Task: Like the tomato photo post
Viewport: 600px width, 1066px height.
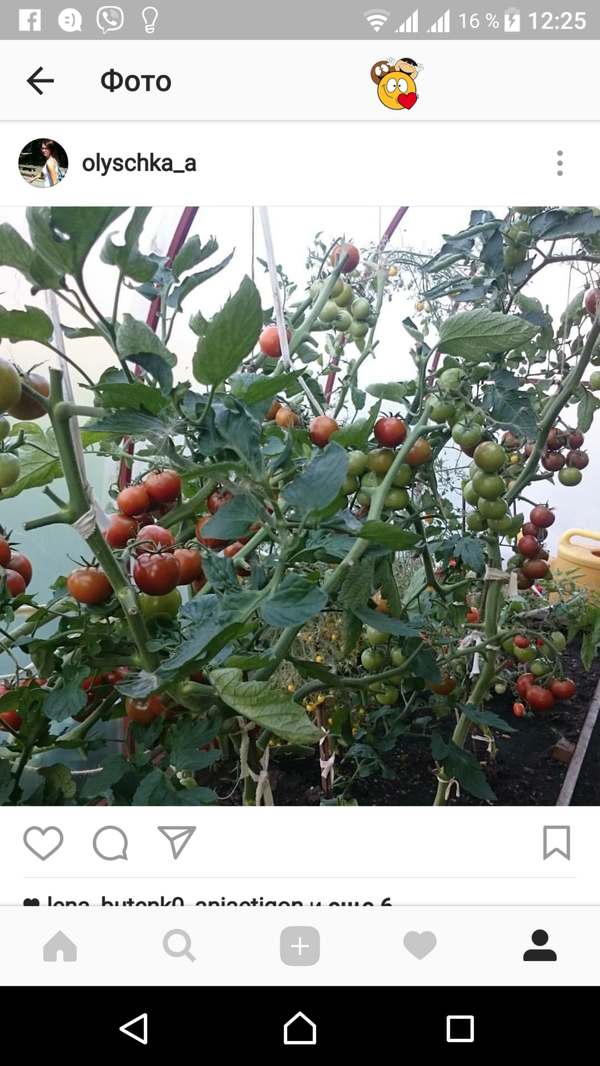Action: pyautogui.click(x=43, y=843)
